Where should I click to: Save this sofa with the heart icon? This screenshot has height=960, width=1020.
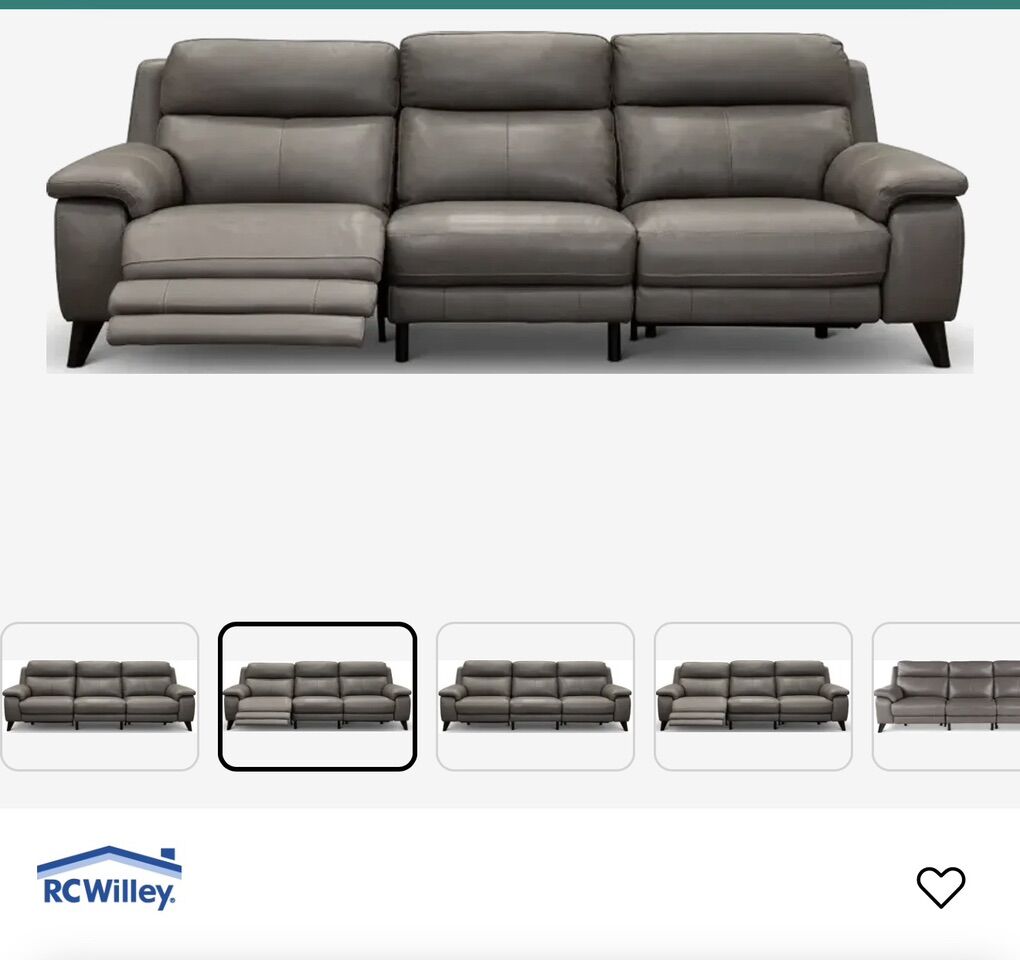[940, 887]
